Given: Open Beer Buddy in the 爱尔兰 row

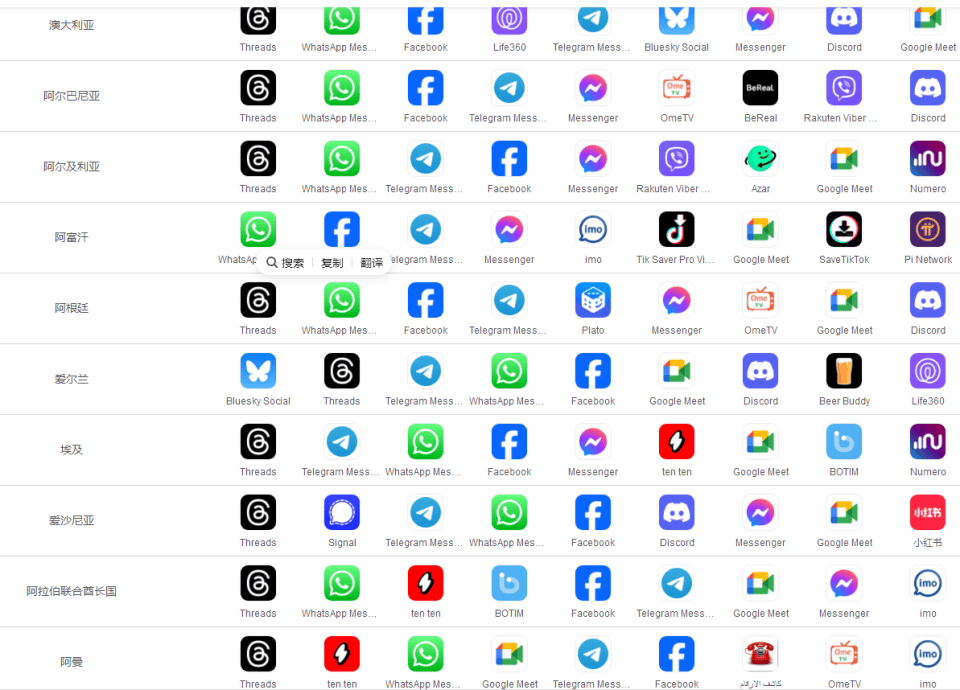Looking at the screenshot, I should [844, 372].
